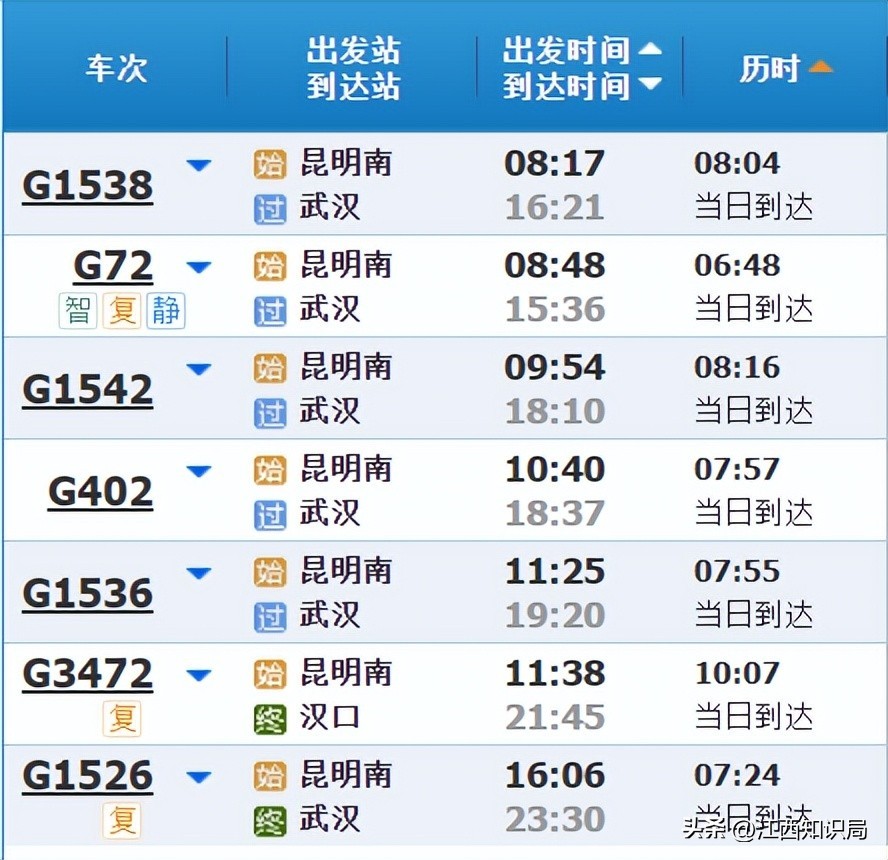Open train G1542 details link

tap(88, 389)
